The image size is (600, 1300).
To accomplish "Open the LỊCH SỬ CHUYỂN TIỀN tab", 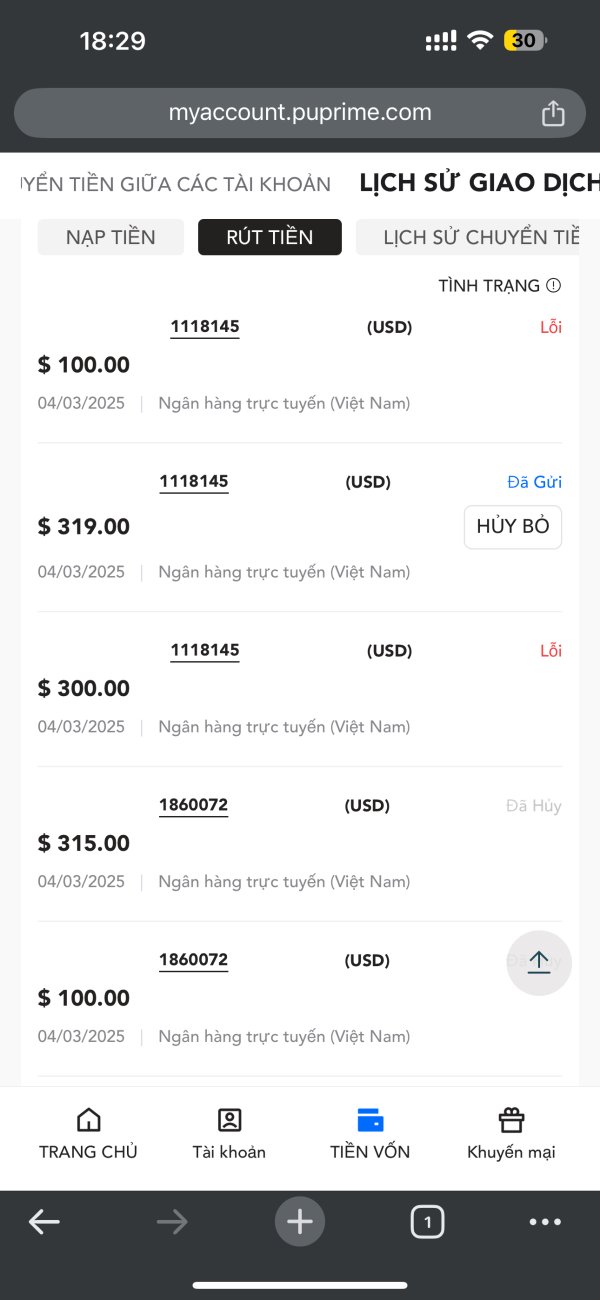I will 468,237.
